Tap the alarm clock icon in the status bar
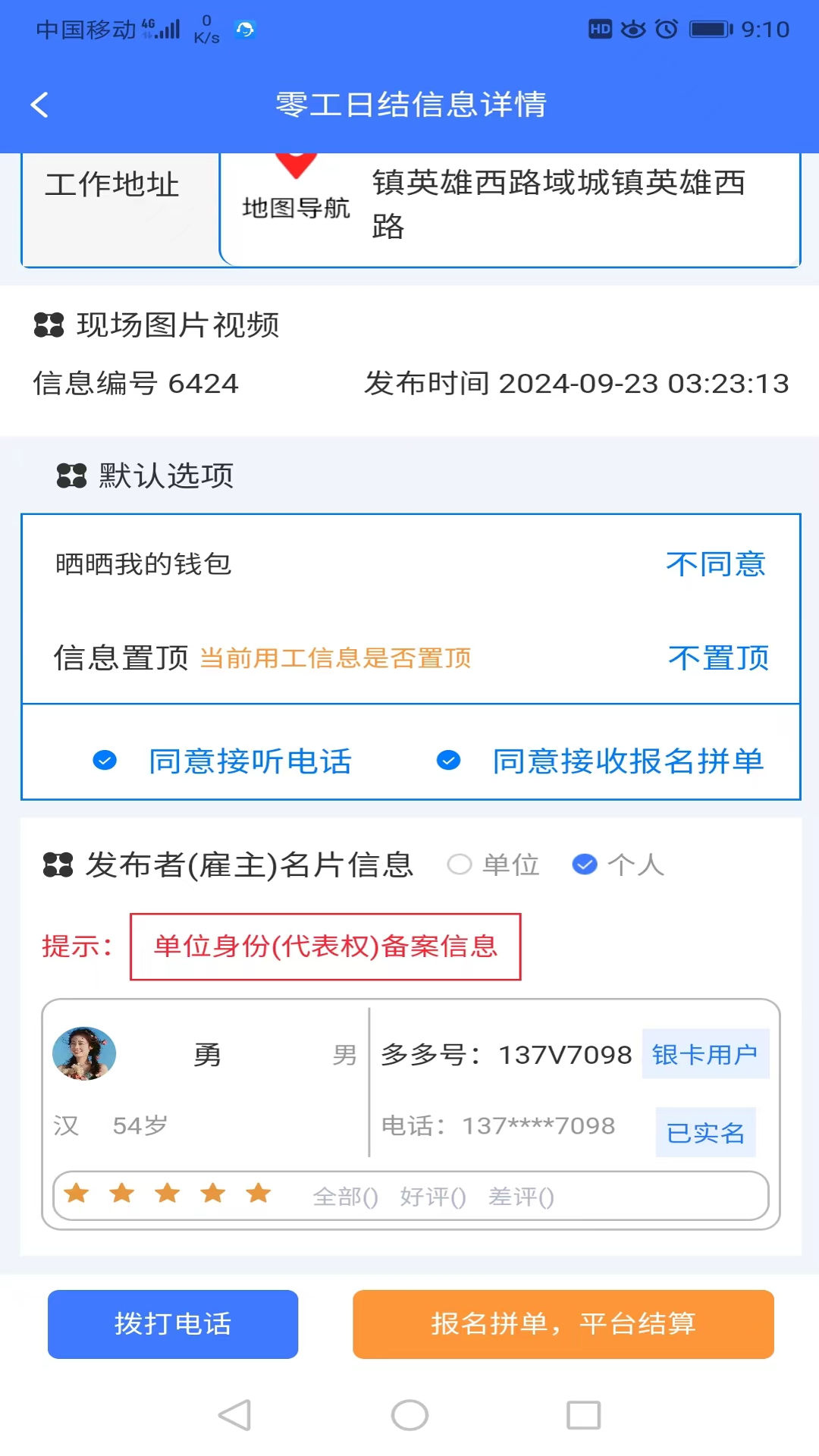Image resolution: width=819 pixels, height=1456 pixels. 666,28
